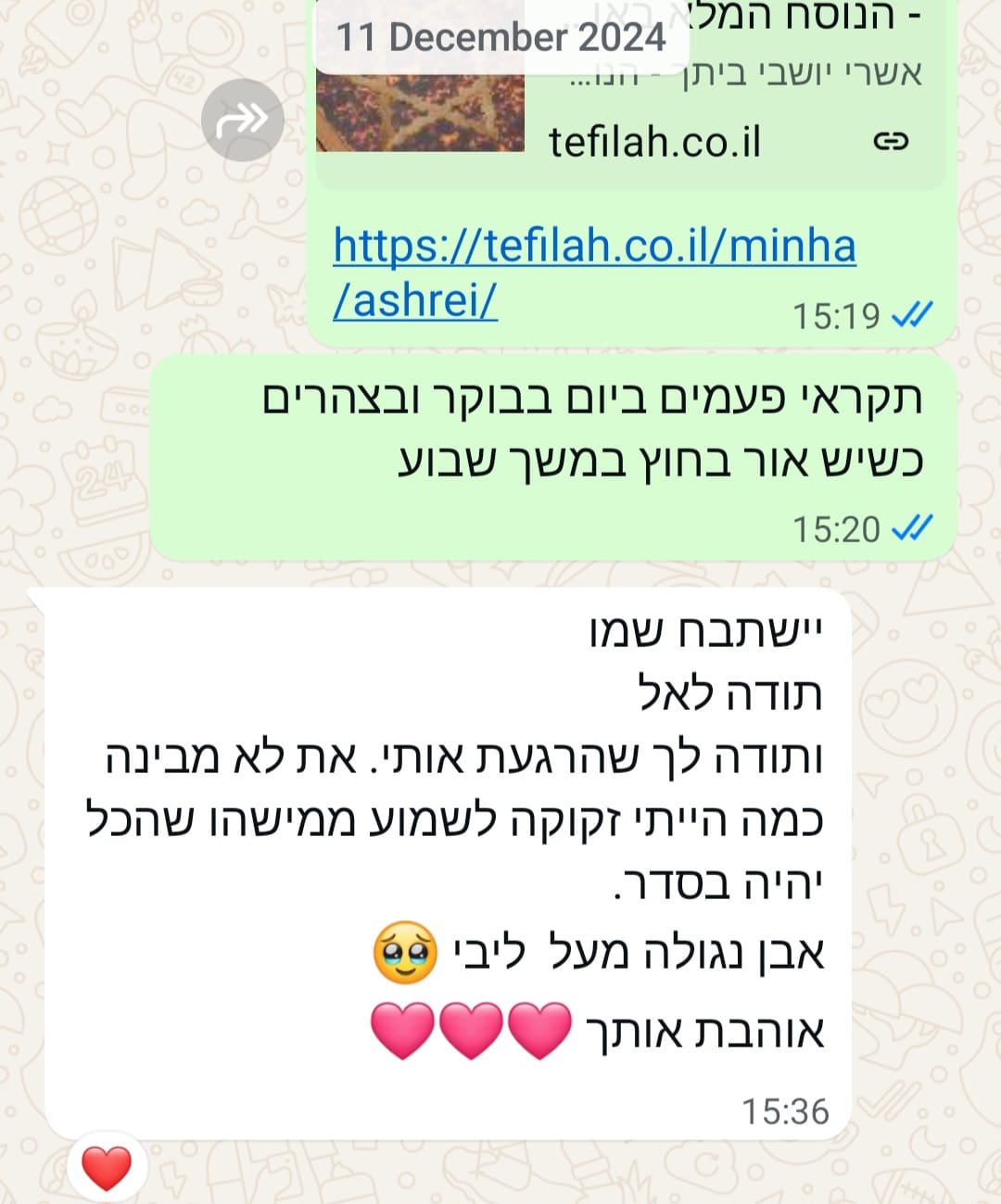Tap the forward arrow beside the link message
This screenshot has width=1001, height=1204.
coord(242,120)
